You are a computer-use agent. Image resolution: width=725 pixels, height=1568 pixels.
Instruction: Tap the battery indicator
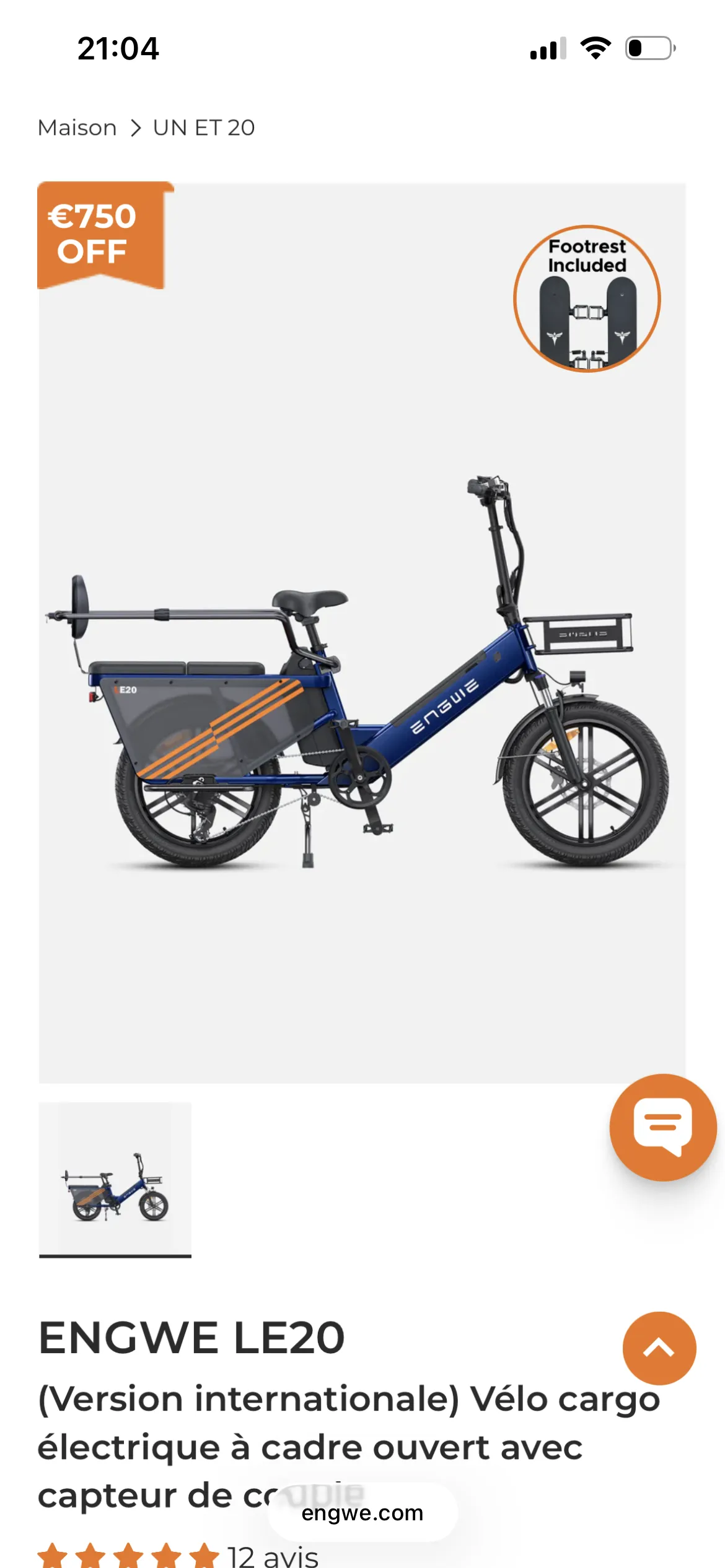pos(646,48)
